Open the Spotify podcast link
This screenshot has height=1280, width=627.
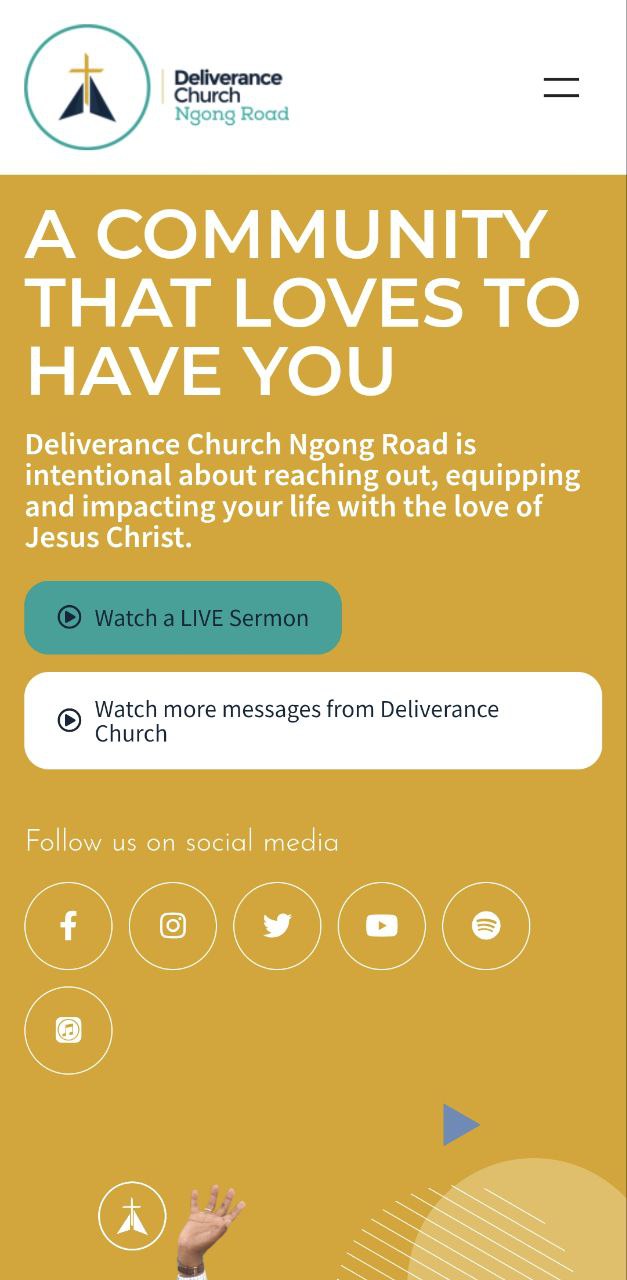pyautogui.click(x=486, y=926)
